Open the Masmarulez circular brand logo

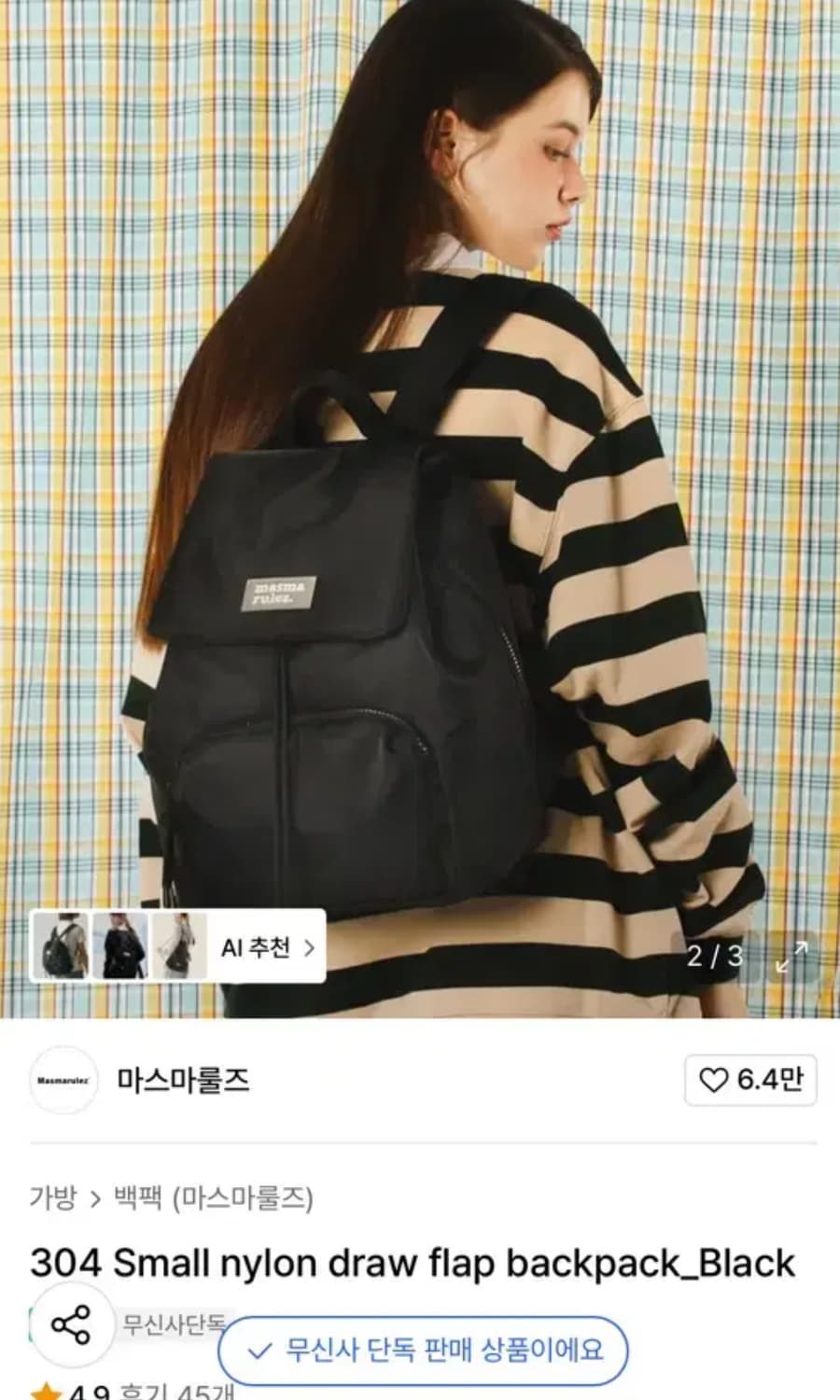point(62,1081)
